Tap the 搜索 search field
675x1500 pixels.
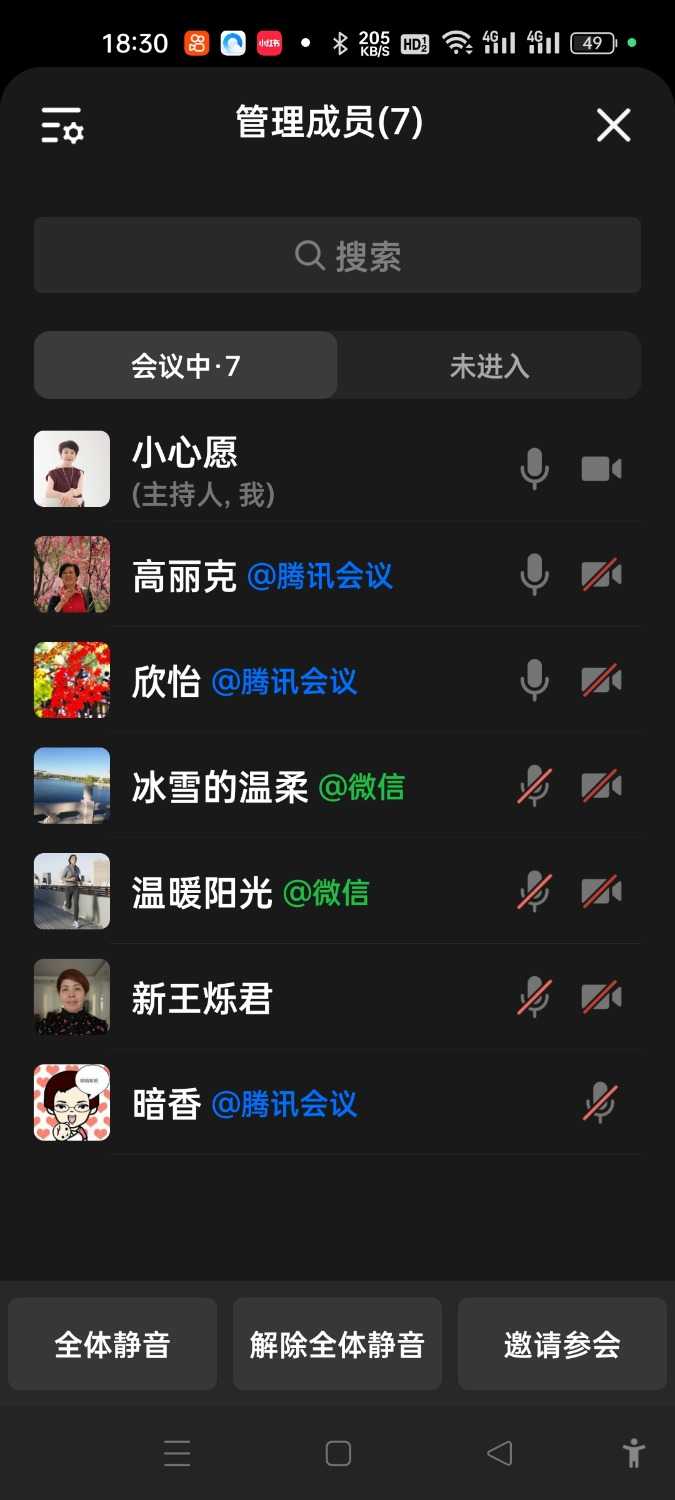point(337,256)
